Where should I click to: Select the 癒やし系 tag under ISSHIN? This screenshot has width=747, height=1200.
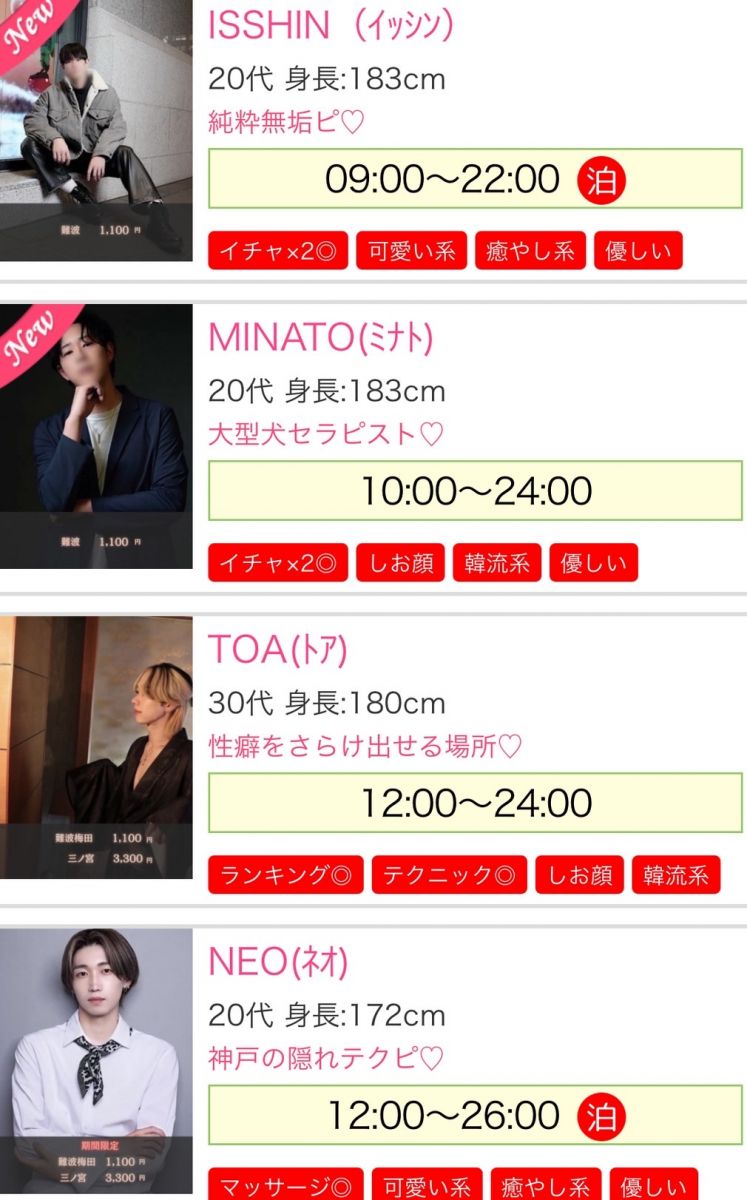click(x=530, y=251)
